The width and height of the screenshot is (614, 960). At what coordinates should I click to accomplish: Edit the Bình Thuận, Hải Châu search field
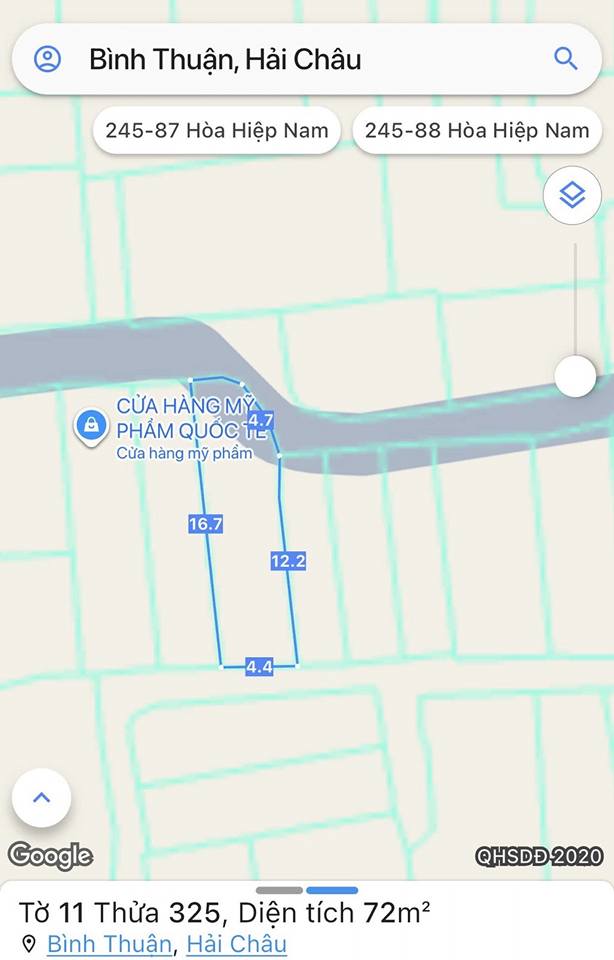300,59
